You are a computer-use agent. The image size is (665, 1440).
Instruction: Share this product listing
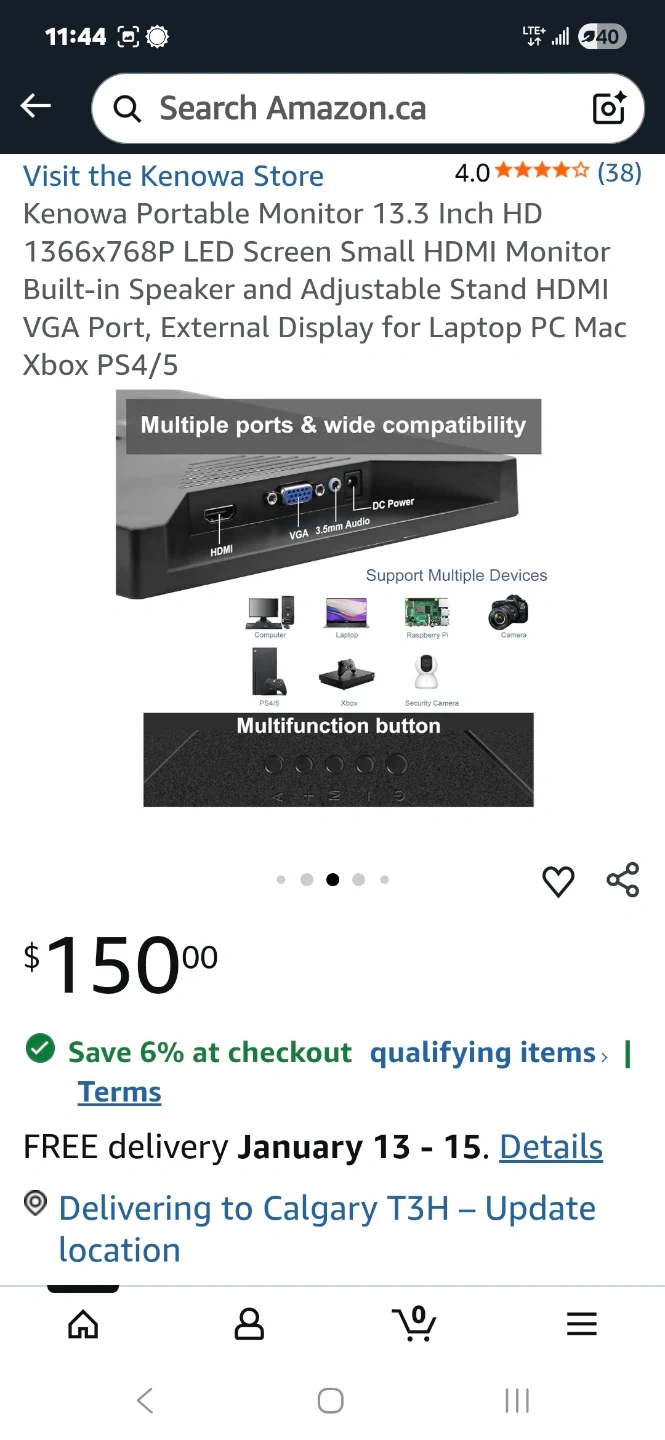(623, 881)
